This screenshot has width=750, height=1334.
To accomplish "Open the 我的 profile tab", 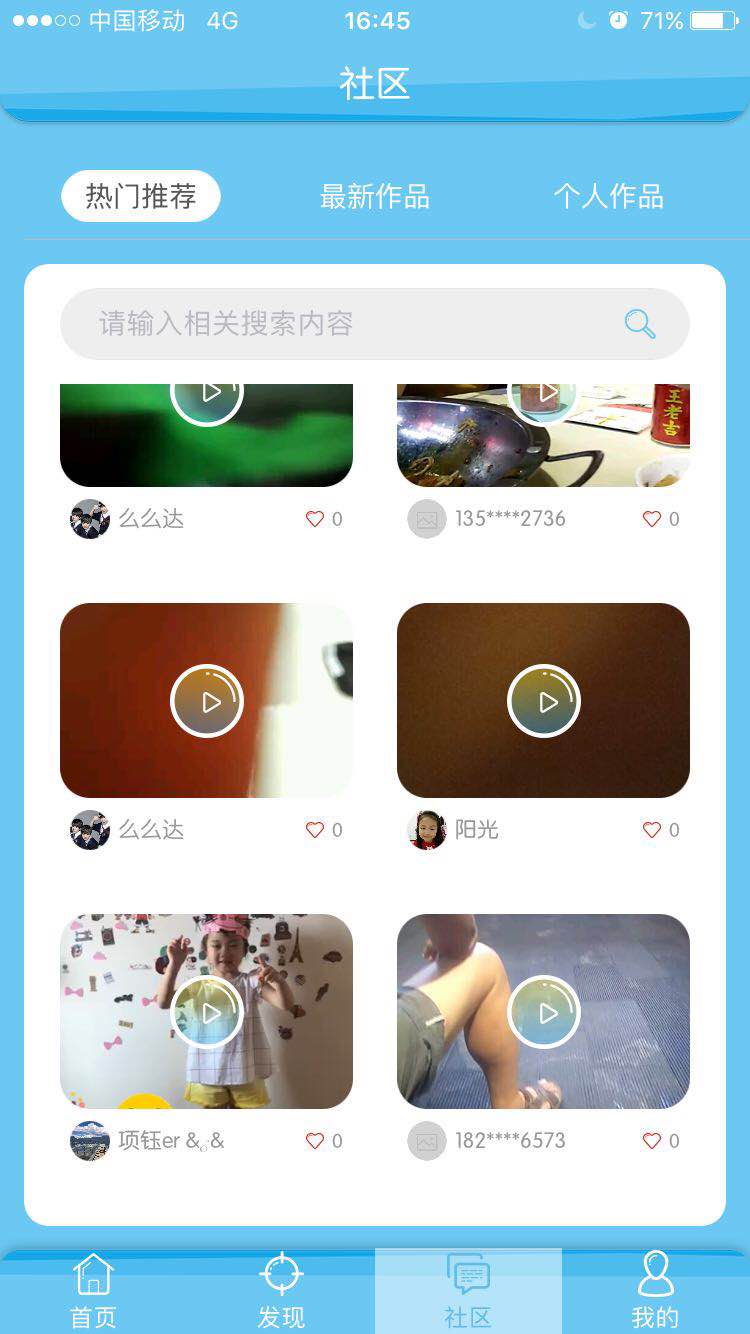I will 655,1291.
